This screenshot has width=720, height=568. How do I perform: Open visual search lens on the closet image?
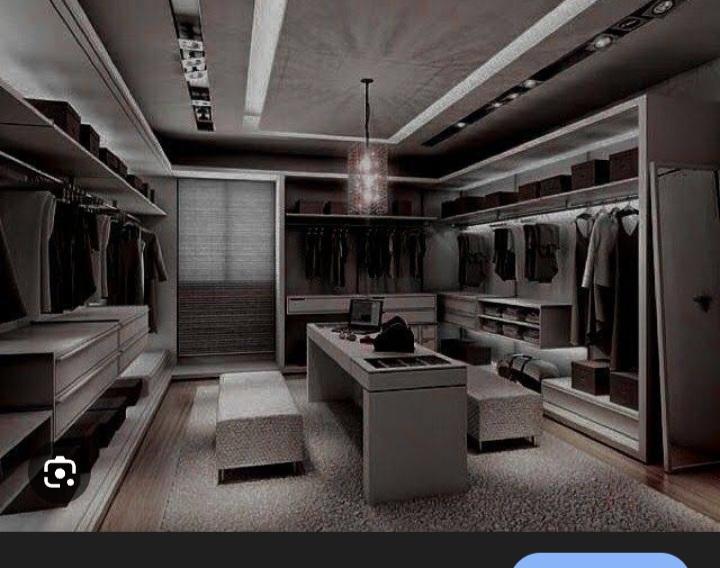[x=60, y=473]
